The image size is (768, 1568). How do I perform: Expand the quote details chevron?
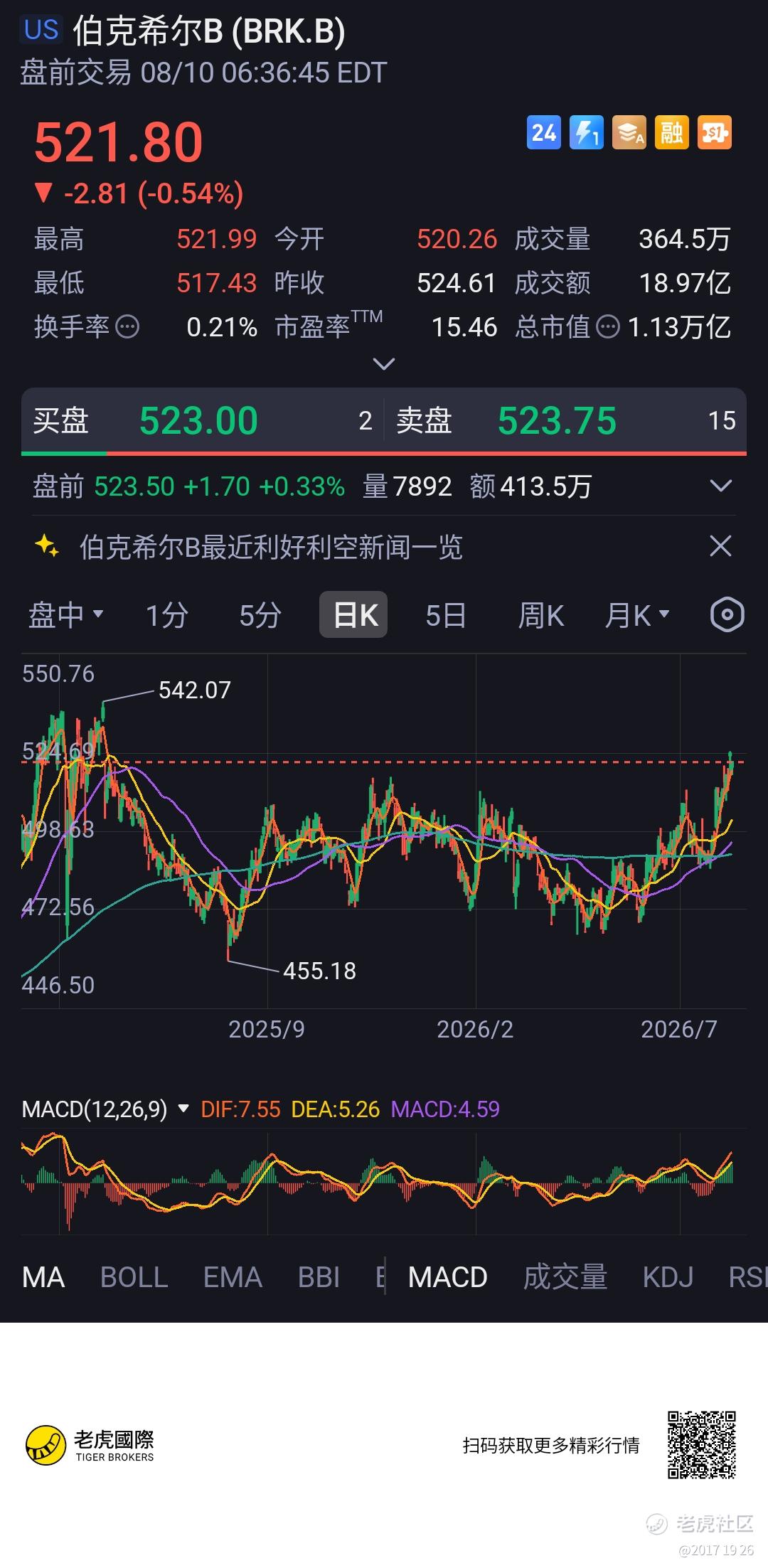[384, 364]
